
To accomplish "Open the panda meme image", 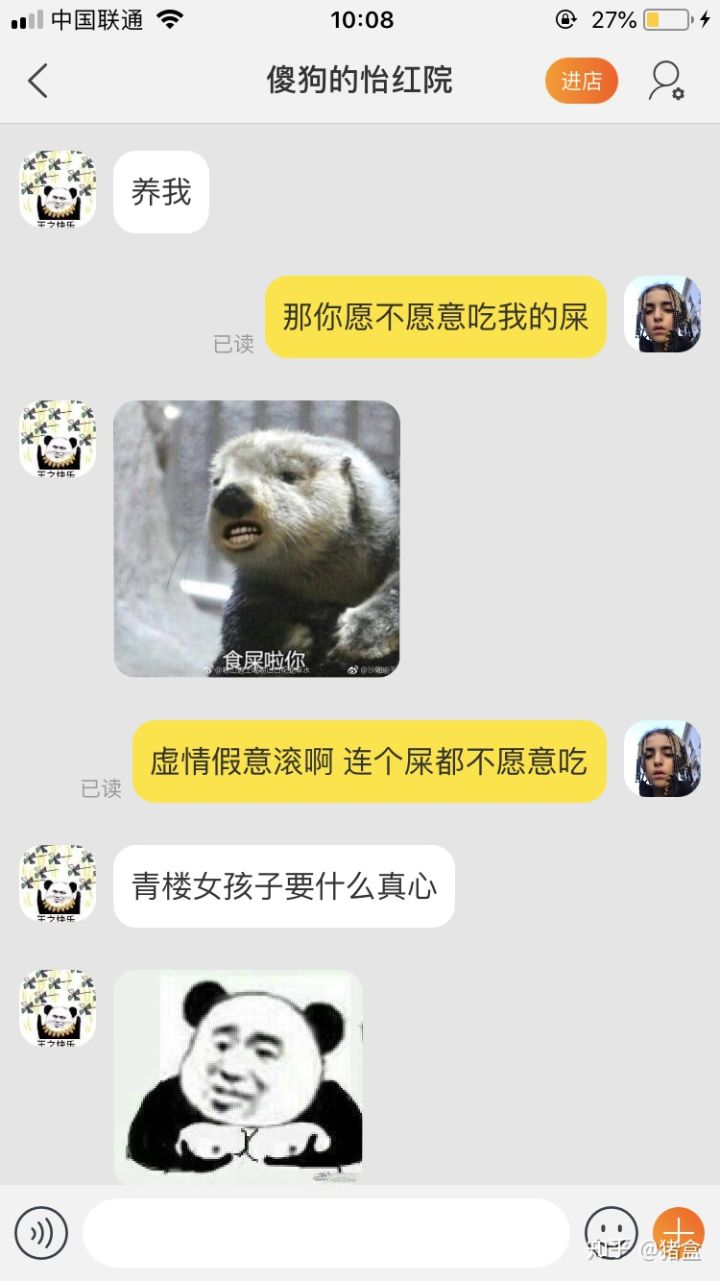I will pyautogui.click(x=238, y=1076).
